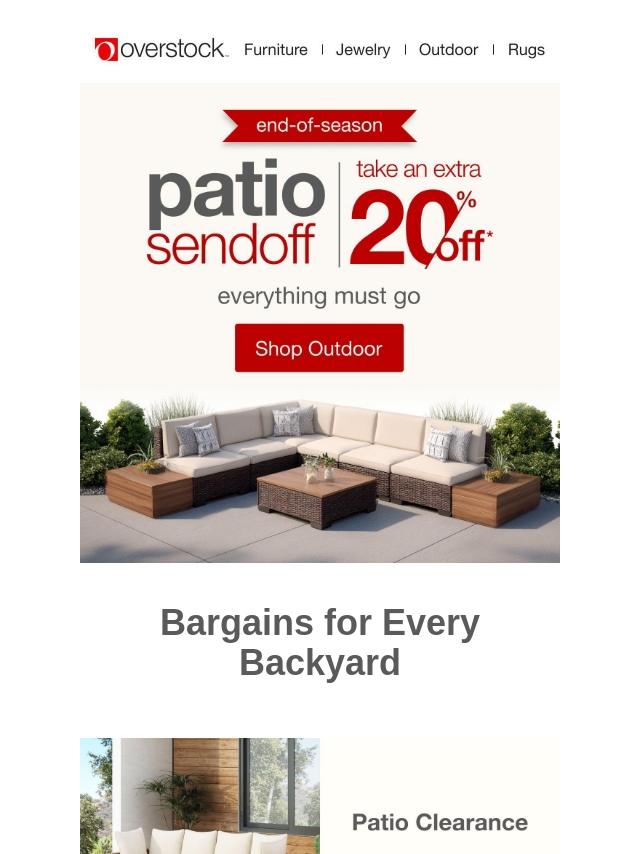Go to the Outdoor category

click(448, 49)
